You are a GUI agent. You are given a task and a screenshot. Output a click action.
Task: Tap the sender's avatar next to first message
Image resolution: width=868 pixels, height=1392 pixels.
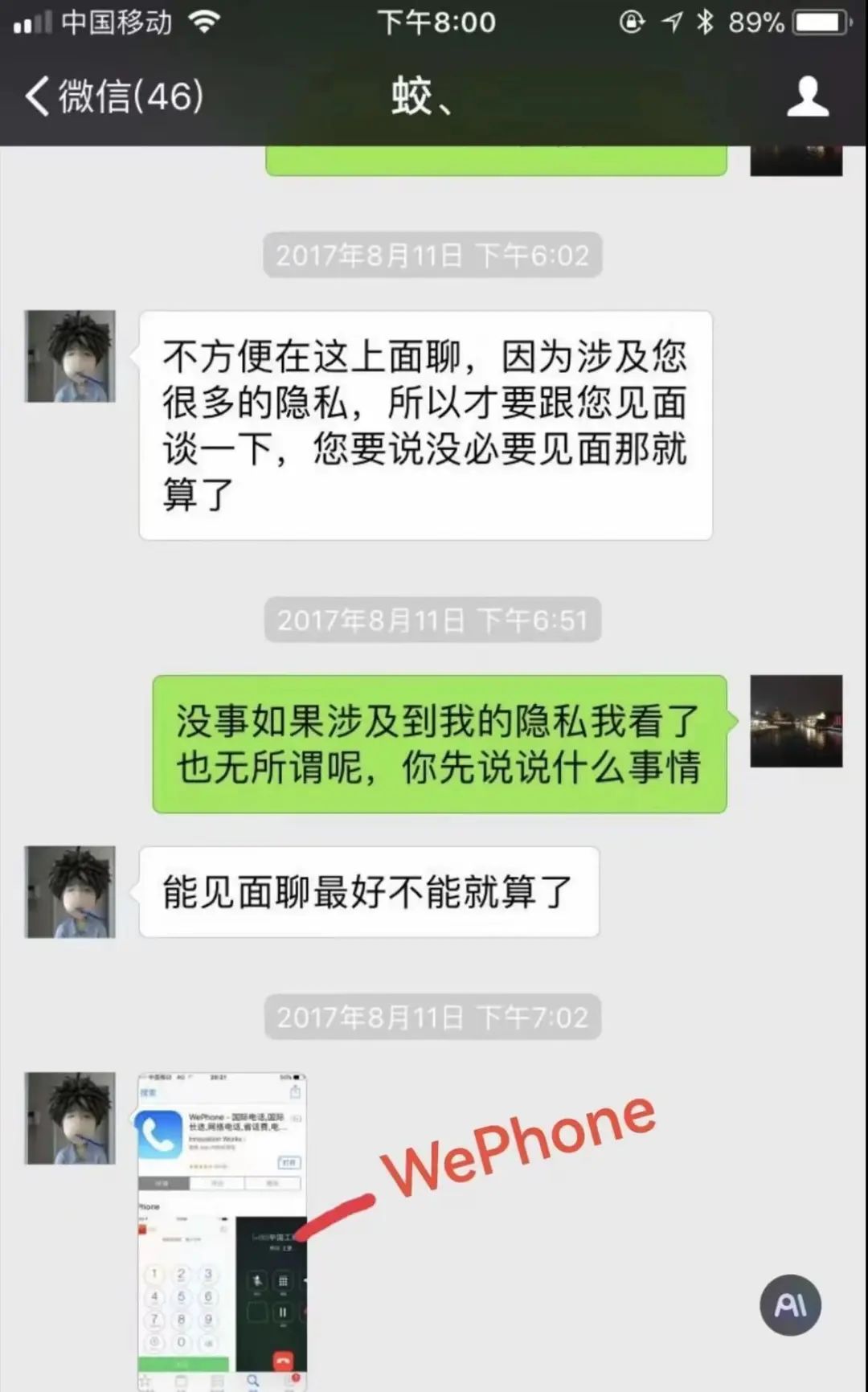tap(70, 354)
